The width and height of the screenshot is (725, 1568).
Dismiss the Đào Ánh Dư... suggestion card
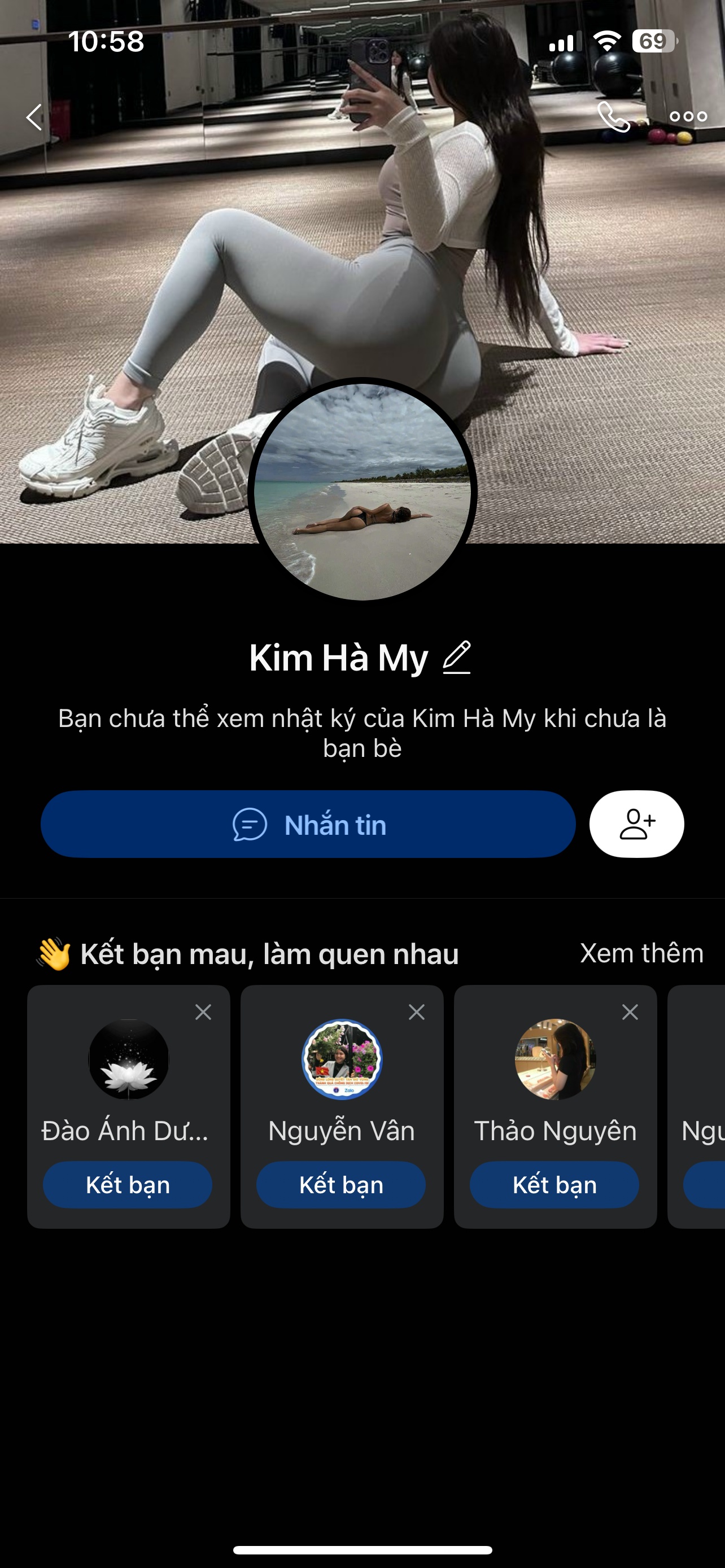tap(203, 1012)
